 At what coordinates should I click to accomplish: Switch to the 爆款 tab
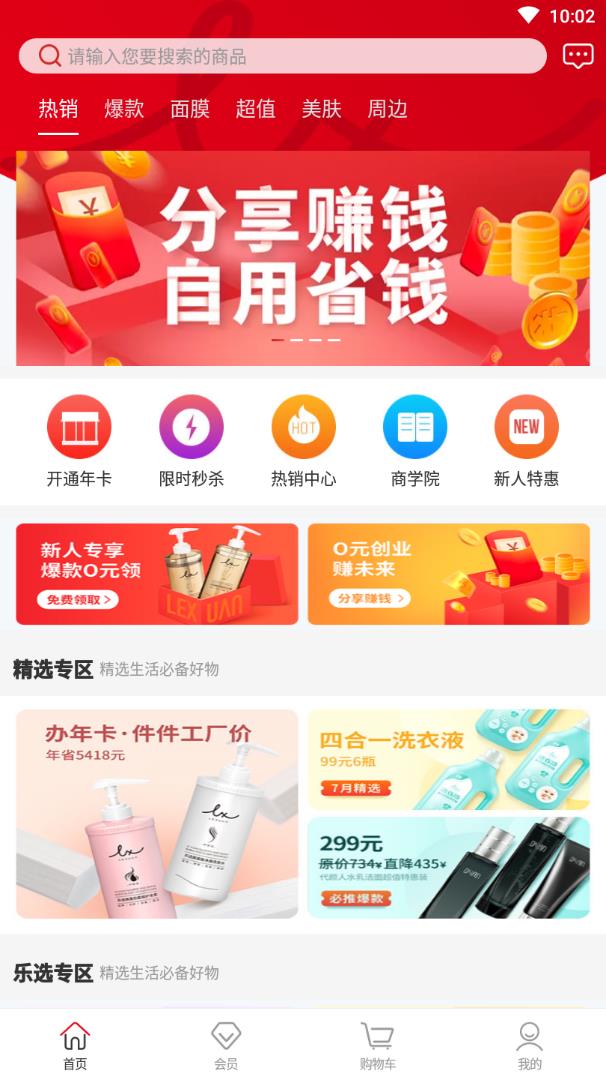tap(124, 109)
